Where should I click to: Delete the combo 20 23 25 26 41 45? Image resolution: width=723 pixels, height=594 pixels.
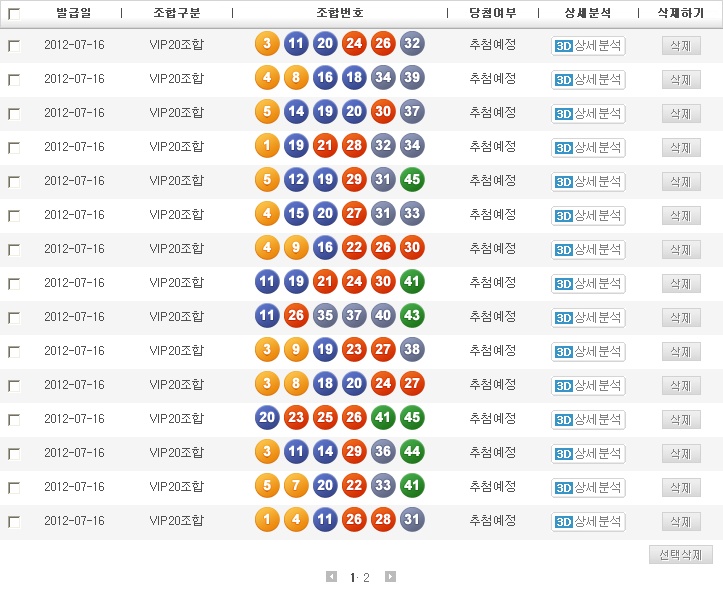tap(680, 420)
